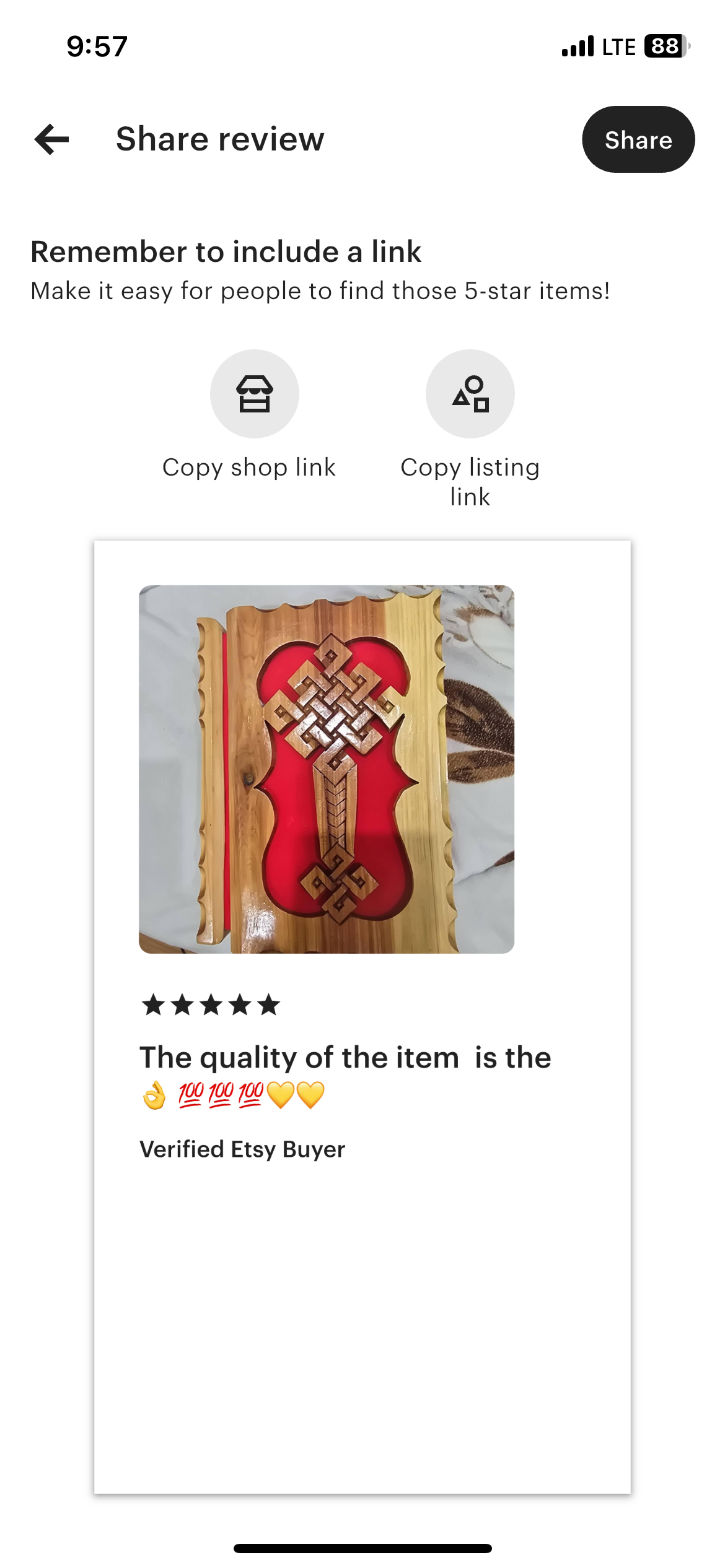Go back using the arrow icon
This screenshot has height=1568, width=725.
(52, 139)
